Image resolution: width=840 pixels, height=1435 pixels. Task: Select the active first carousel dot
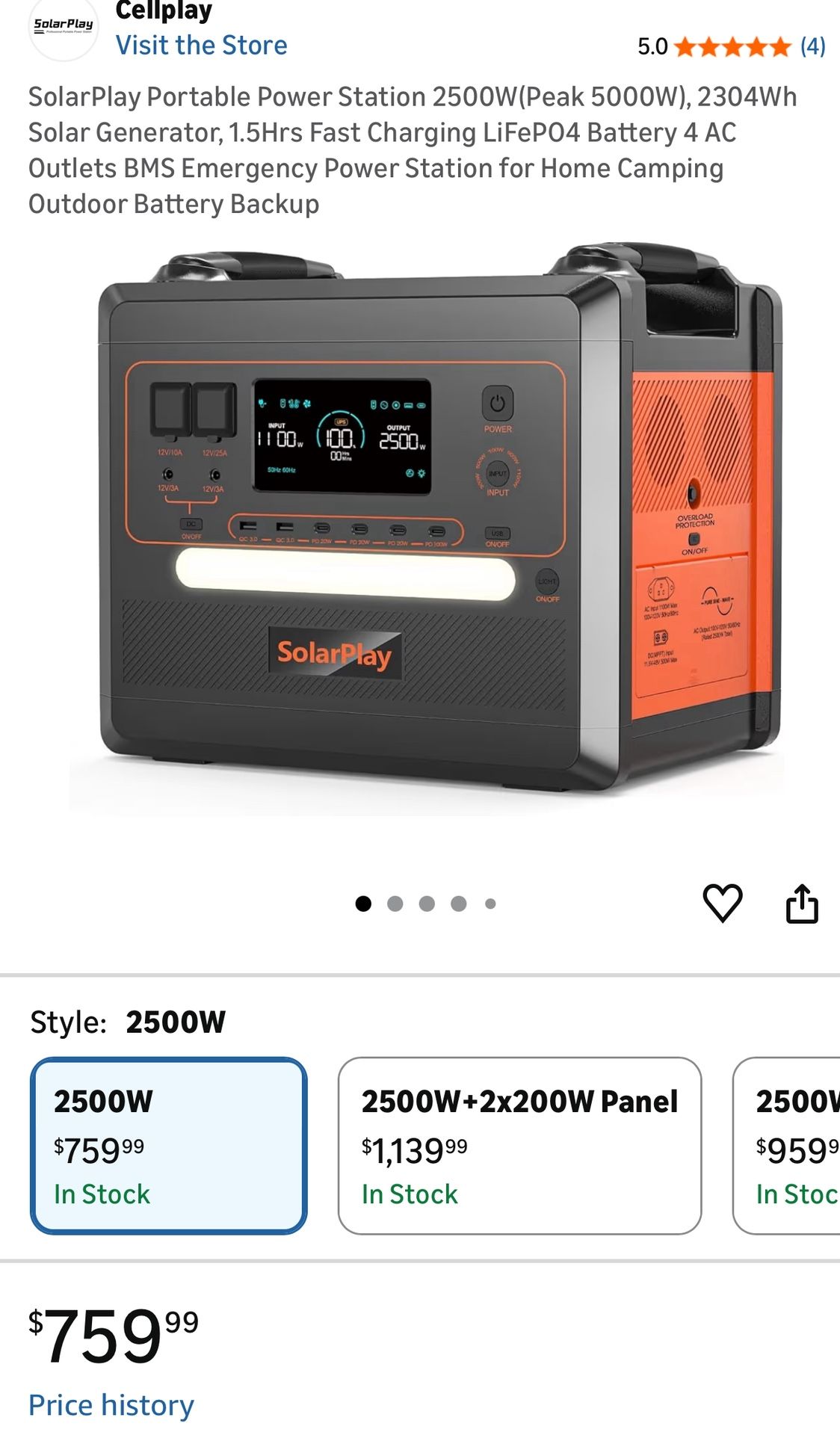pyautogui.click(x=365, y=904)
